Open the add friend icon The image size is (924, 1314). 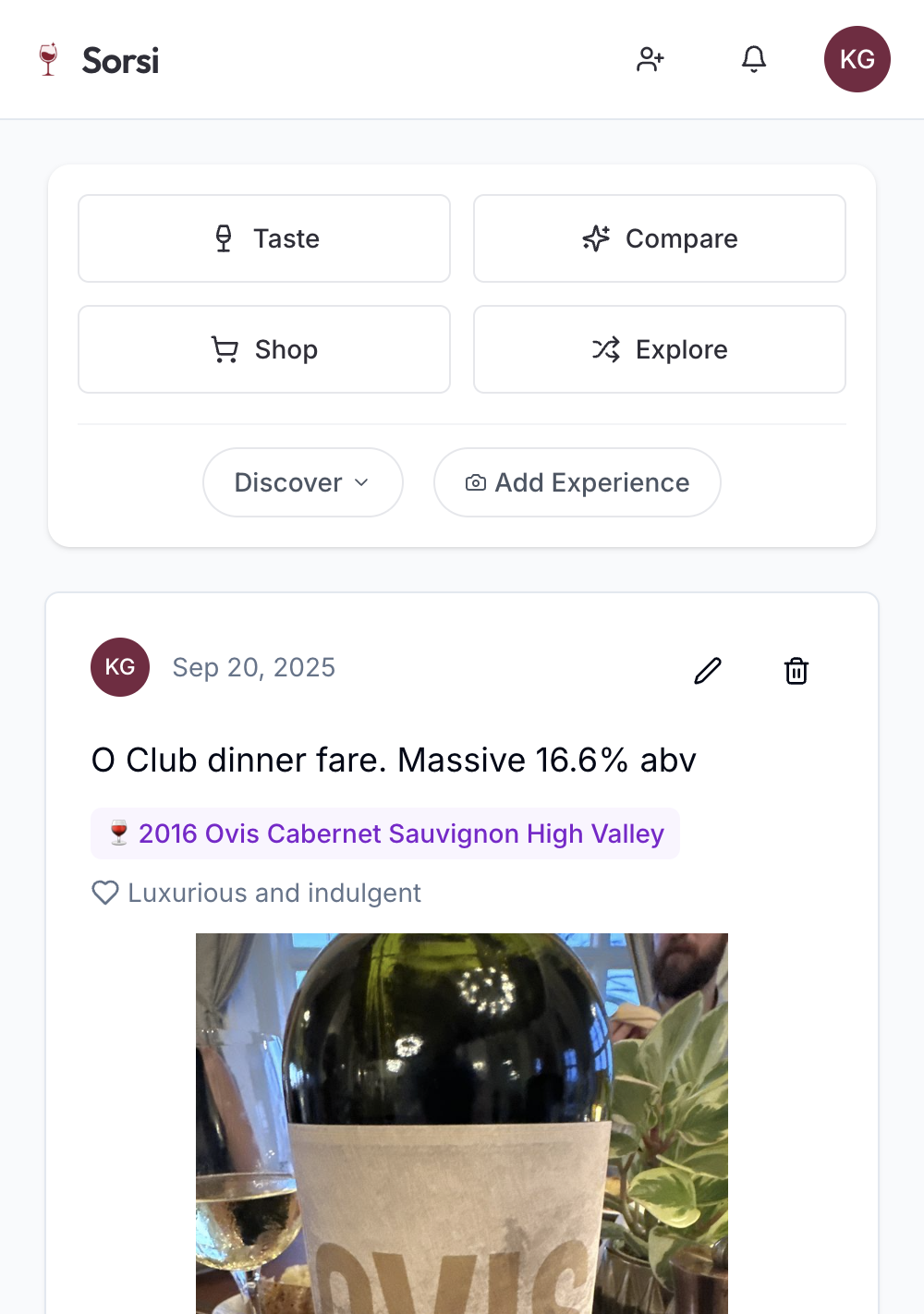[x=650, y=59]
